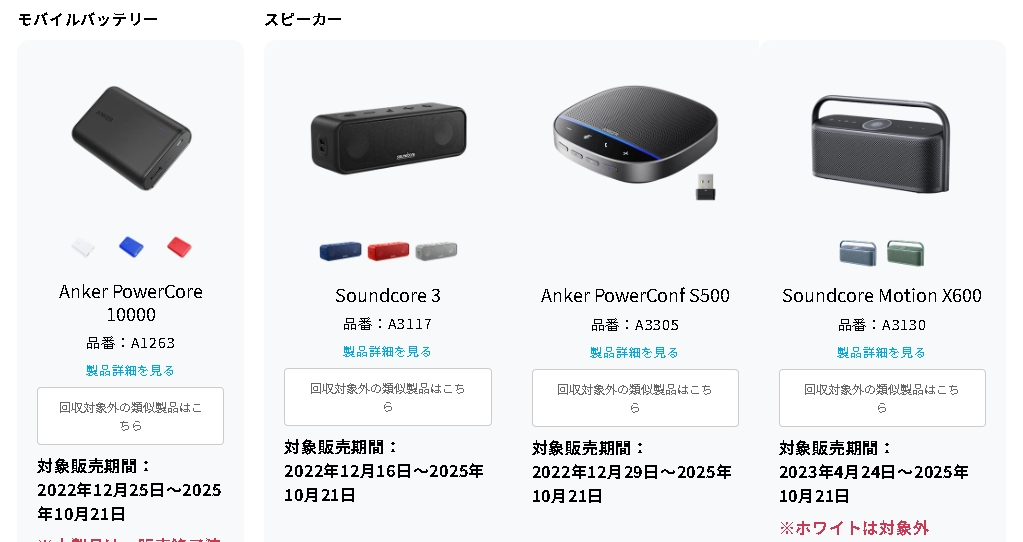The image size is (1023, 542).
Task: Open product details for Soundcore Motion X600
Action: pos(881,352)
